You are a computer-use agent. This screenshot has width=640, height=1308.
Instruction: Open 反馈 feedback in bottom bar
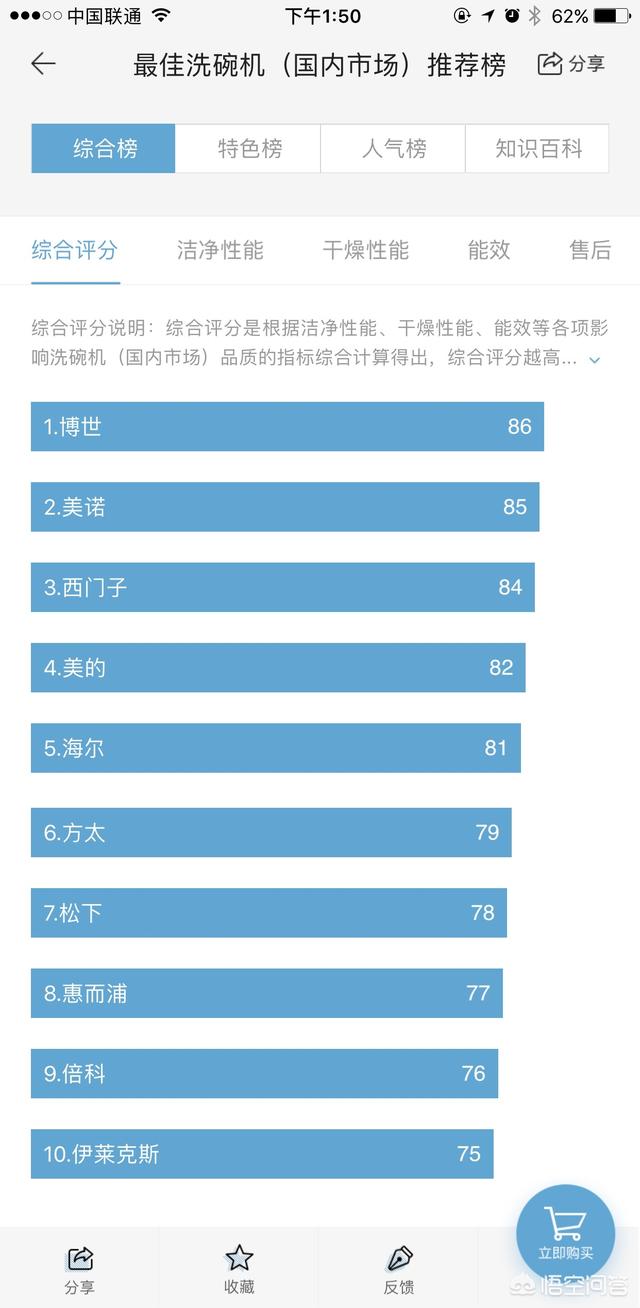click(399, 1268)
